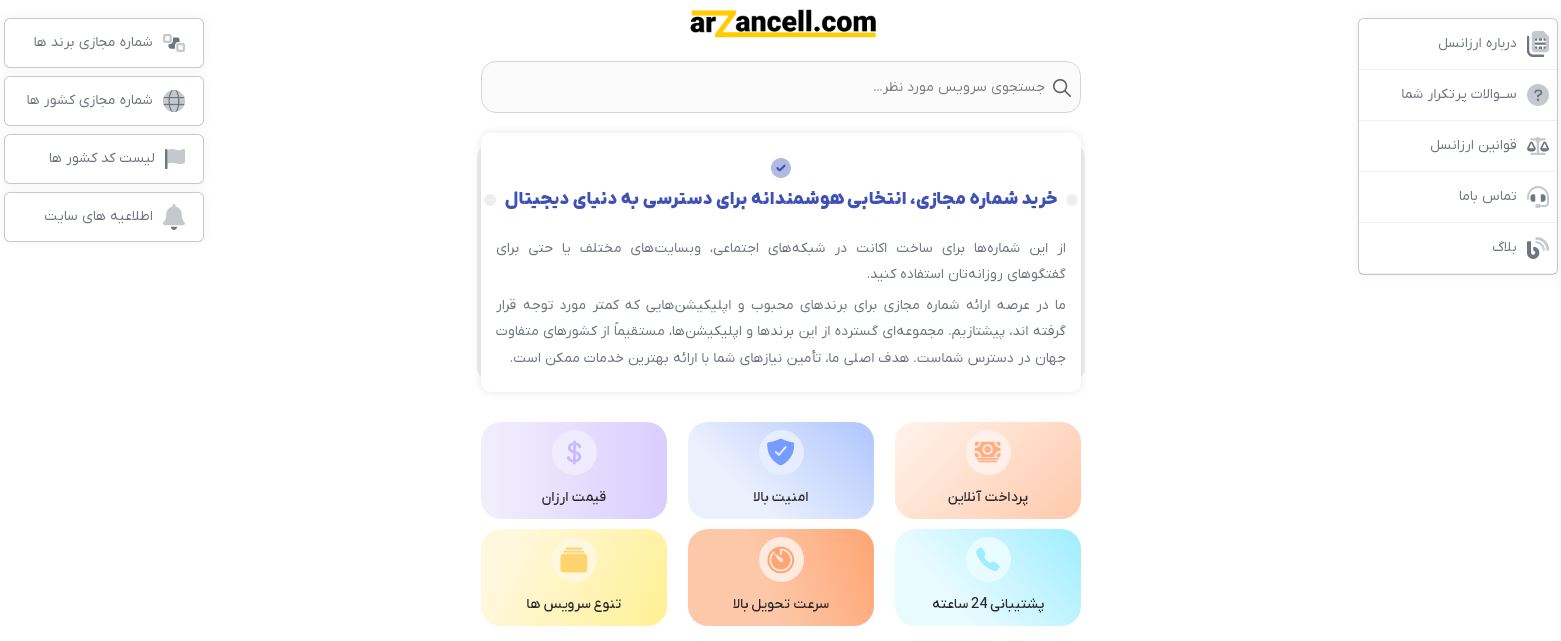Open لیست کد کشور ها
1561x641 pixels.
(104, 159)
